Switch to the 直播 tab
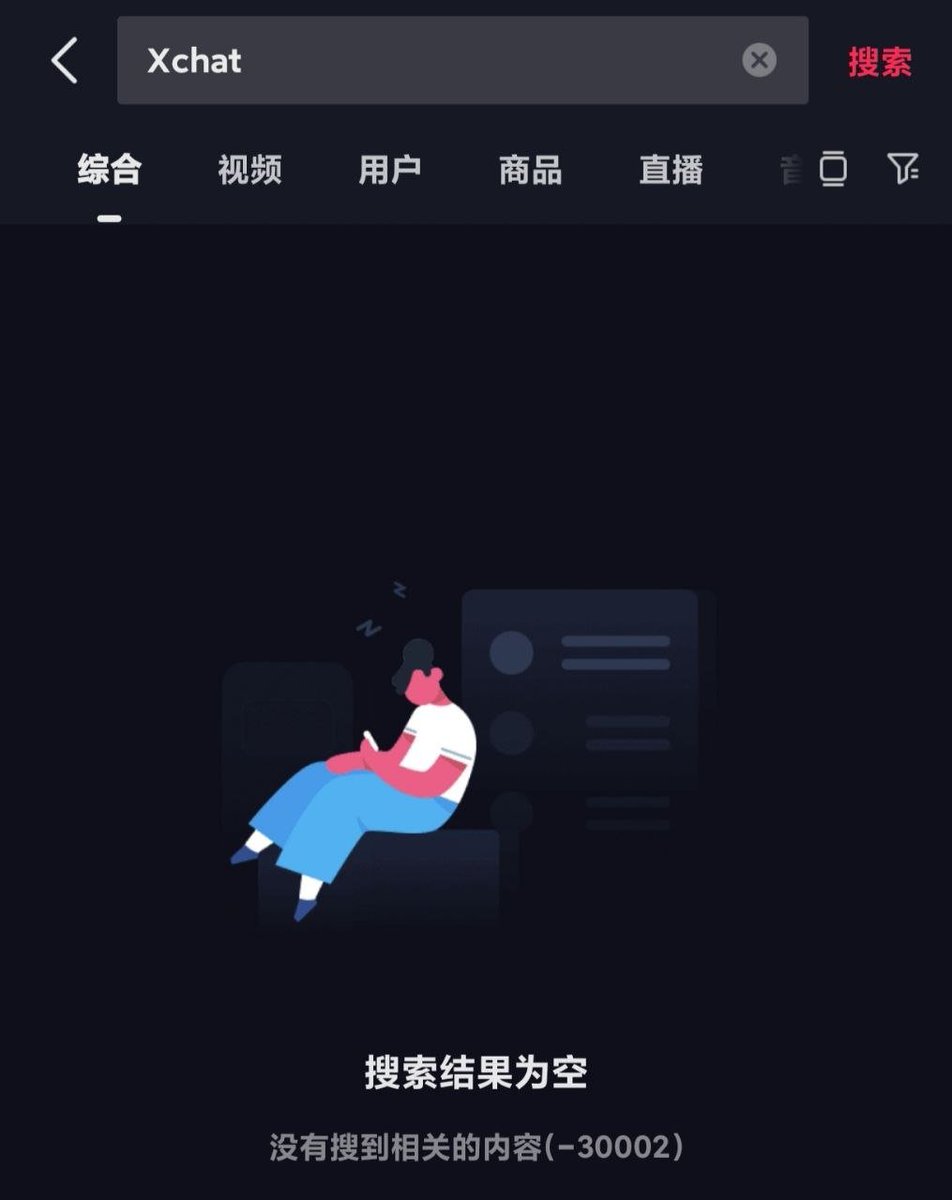This screenshot has height=1200, width=952. 671,170
